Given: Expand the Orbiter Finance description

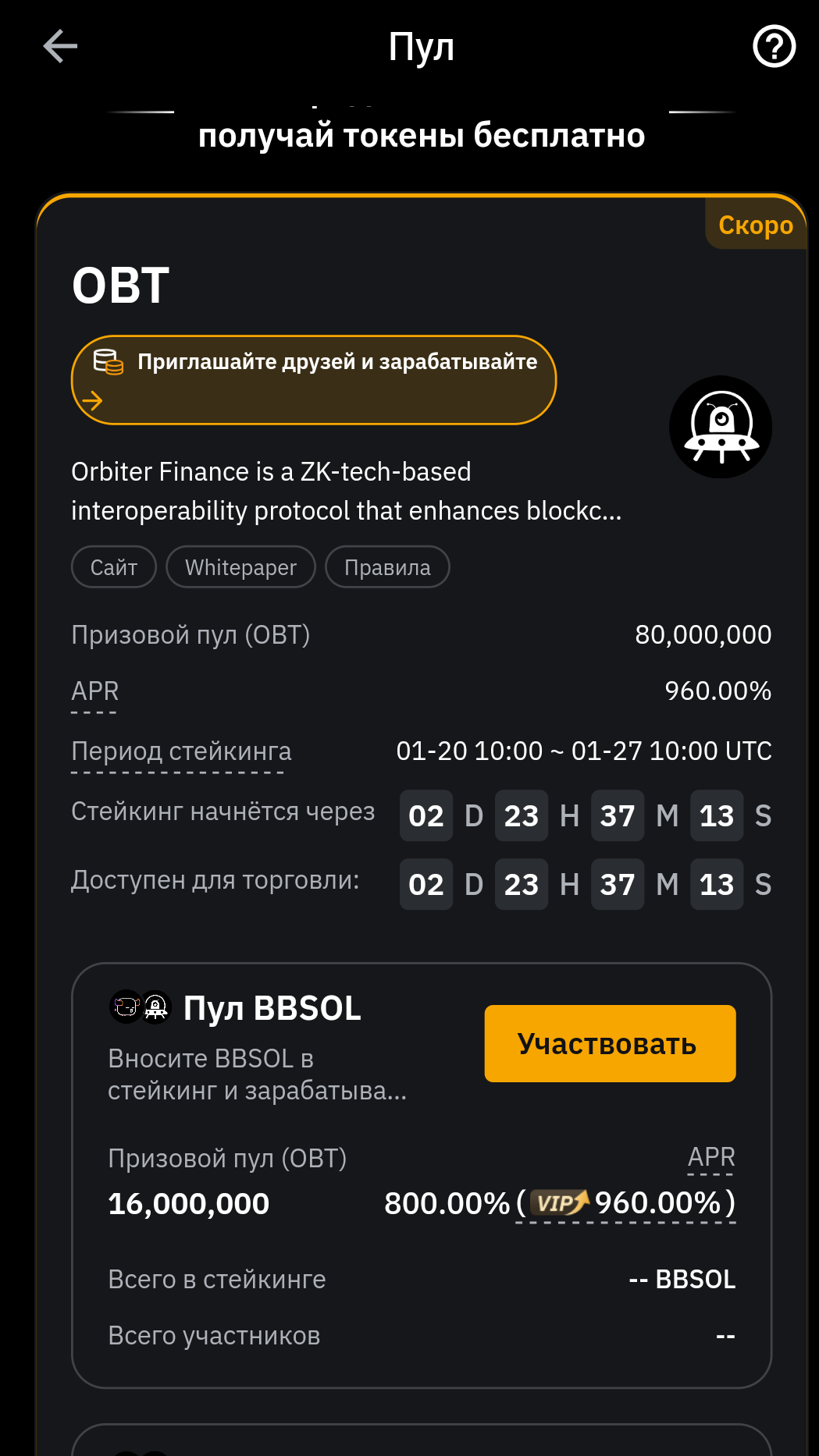Looking at the screenshot, I should click(x=346, y=492).
